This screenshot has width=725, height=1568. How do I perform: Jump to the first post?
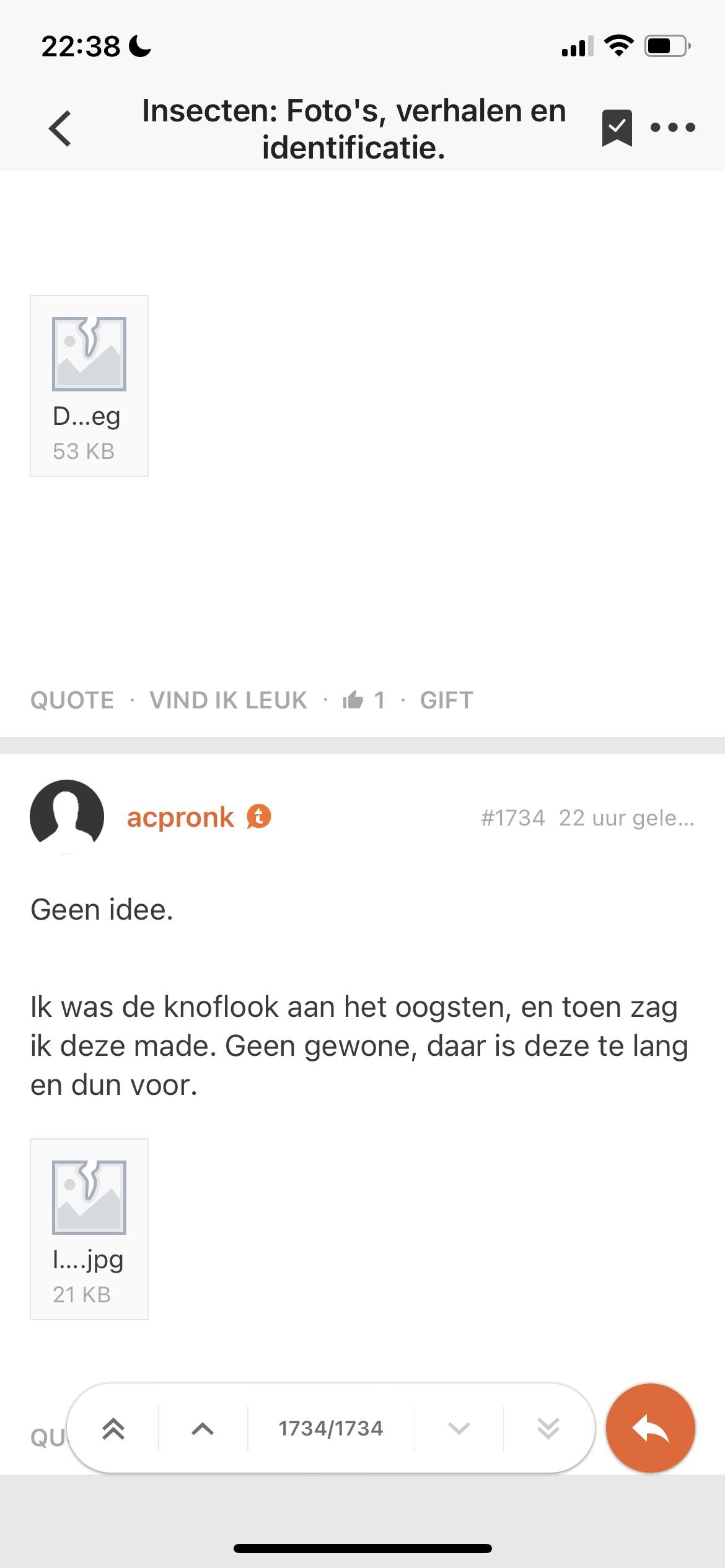coord(113,1428)
